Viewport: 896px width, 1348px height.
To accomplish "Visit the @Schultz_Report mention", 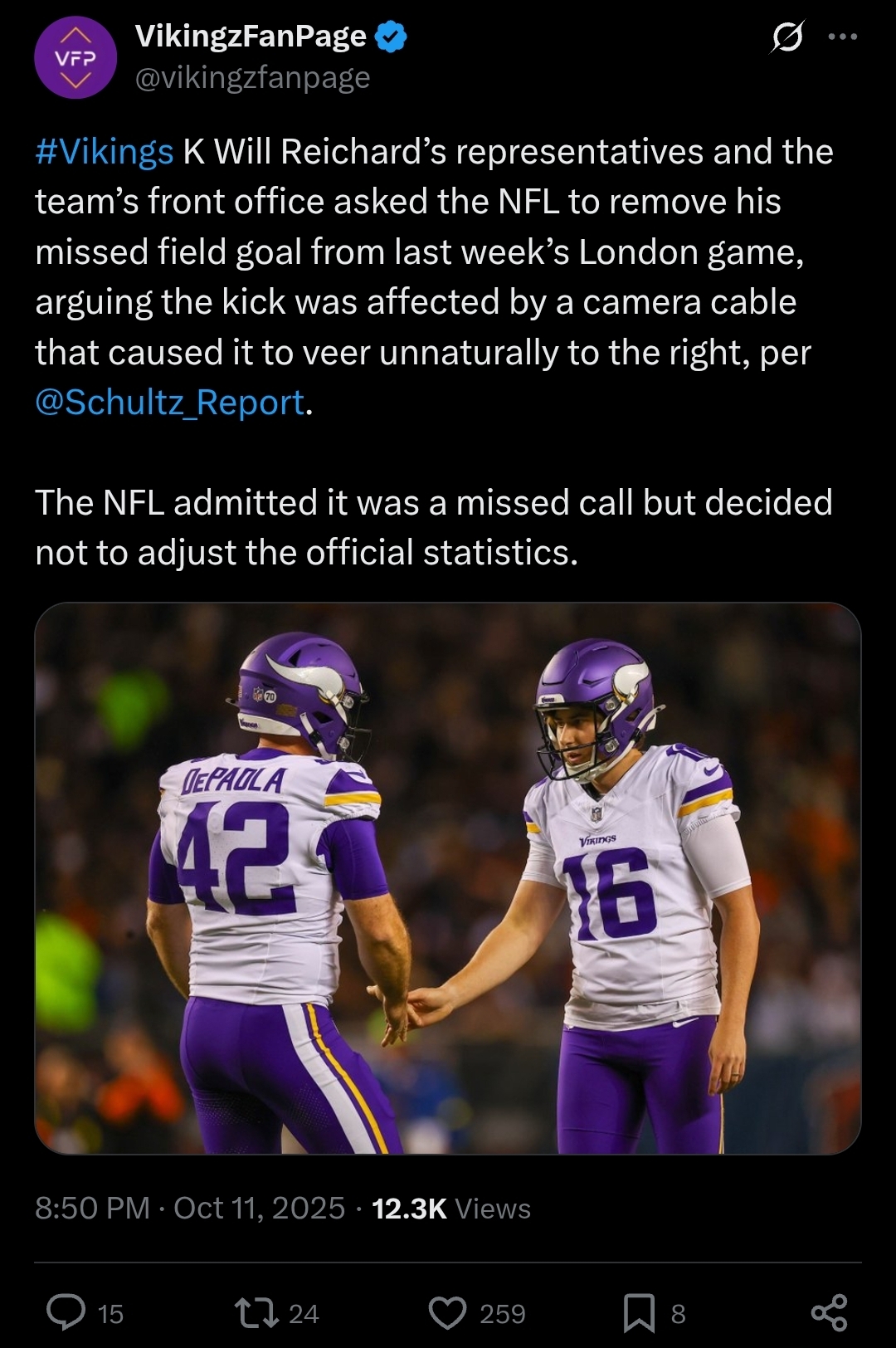I will (170, 403).
